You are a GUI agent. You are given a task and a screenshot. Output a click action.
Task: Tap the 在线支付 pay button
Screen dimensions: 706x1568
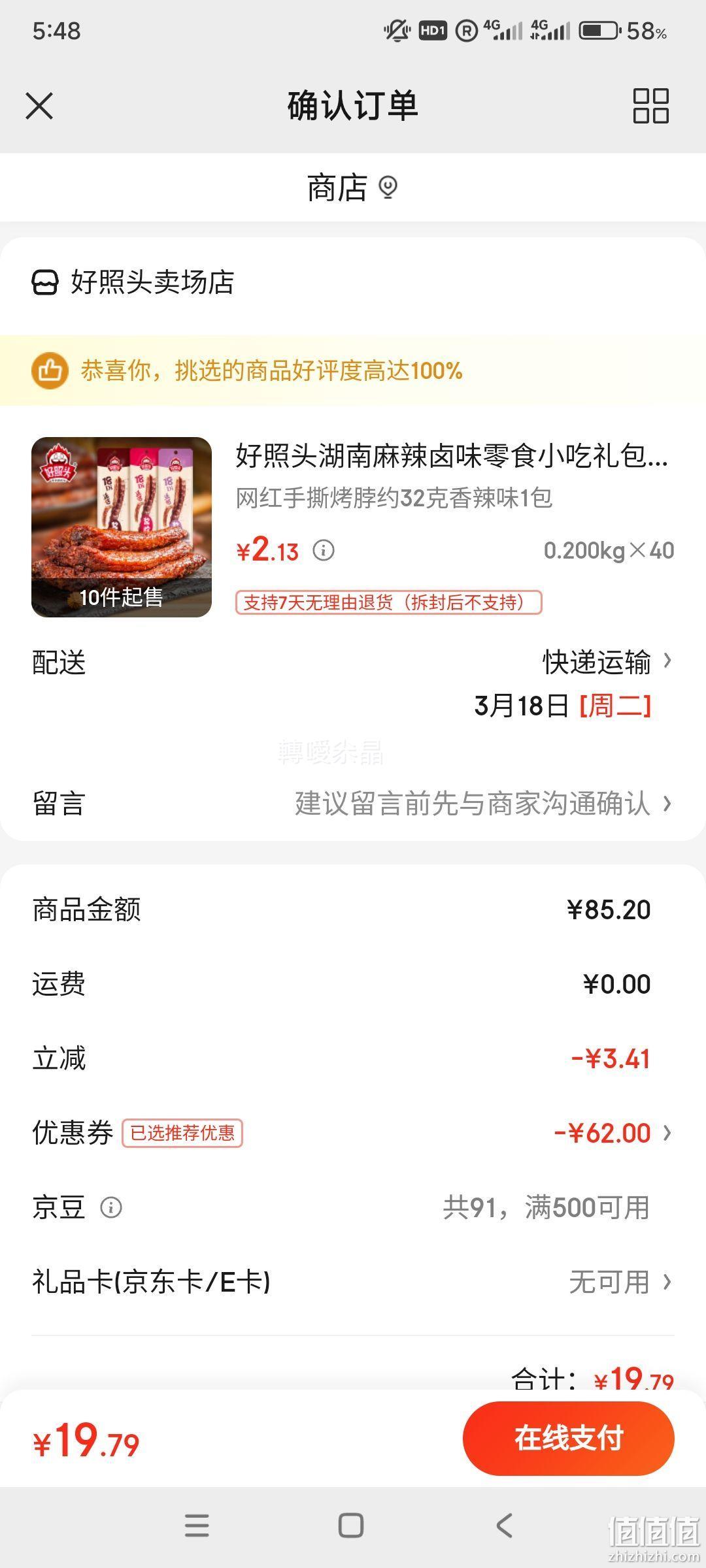(x=568, y=1438)
